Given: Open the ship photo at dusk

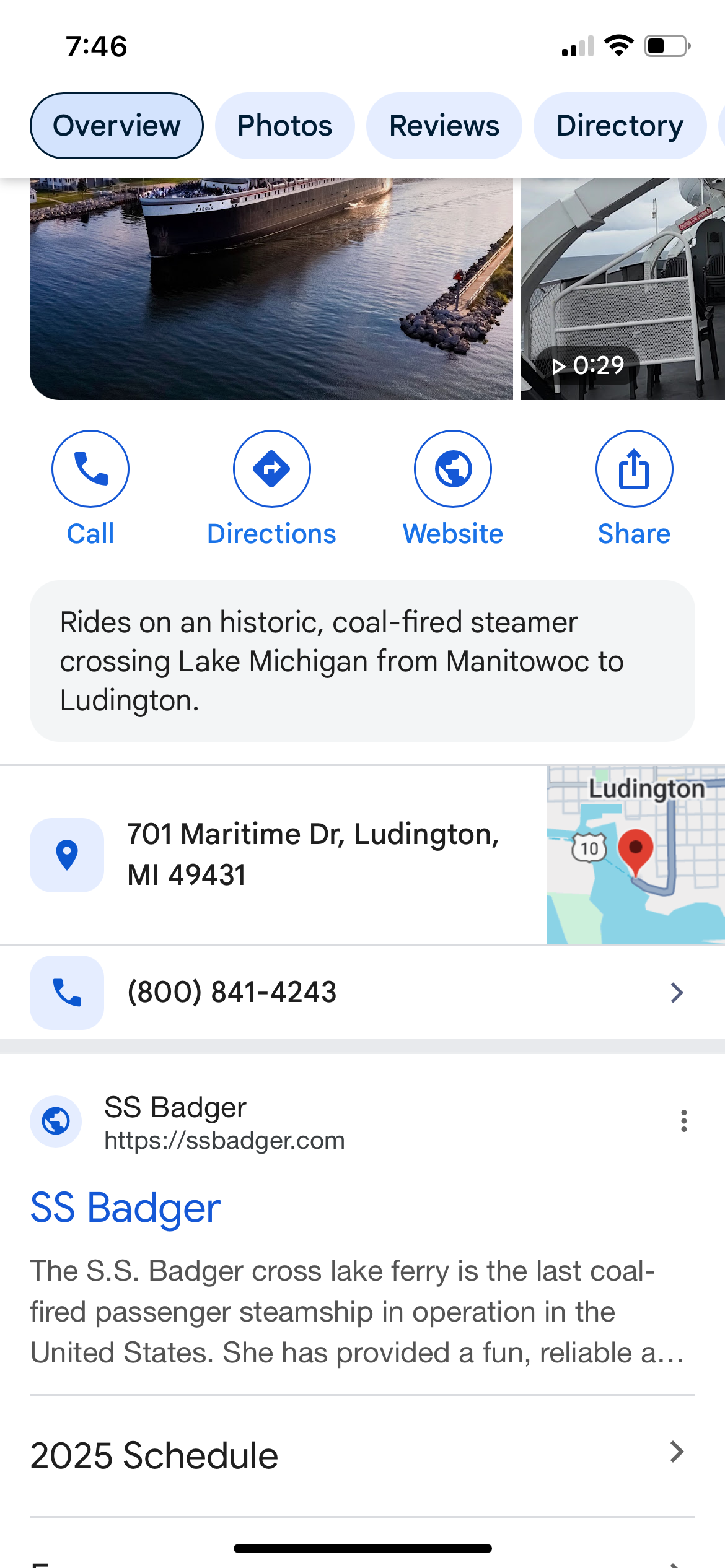Looking at the screenshot, I should point(271,289).
